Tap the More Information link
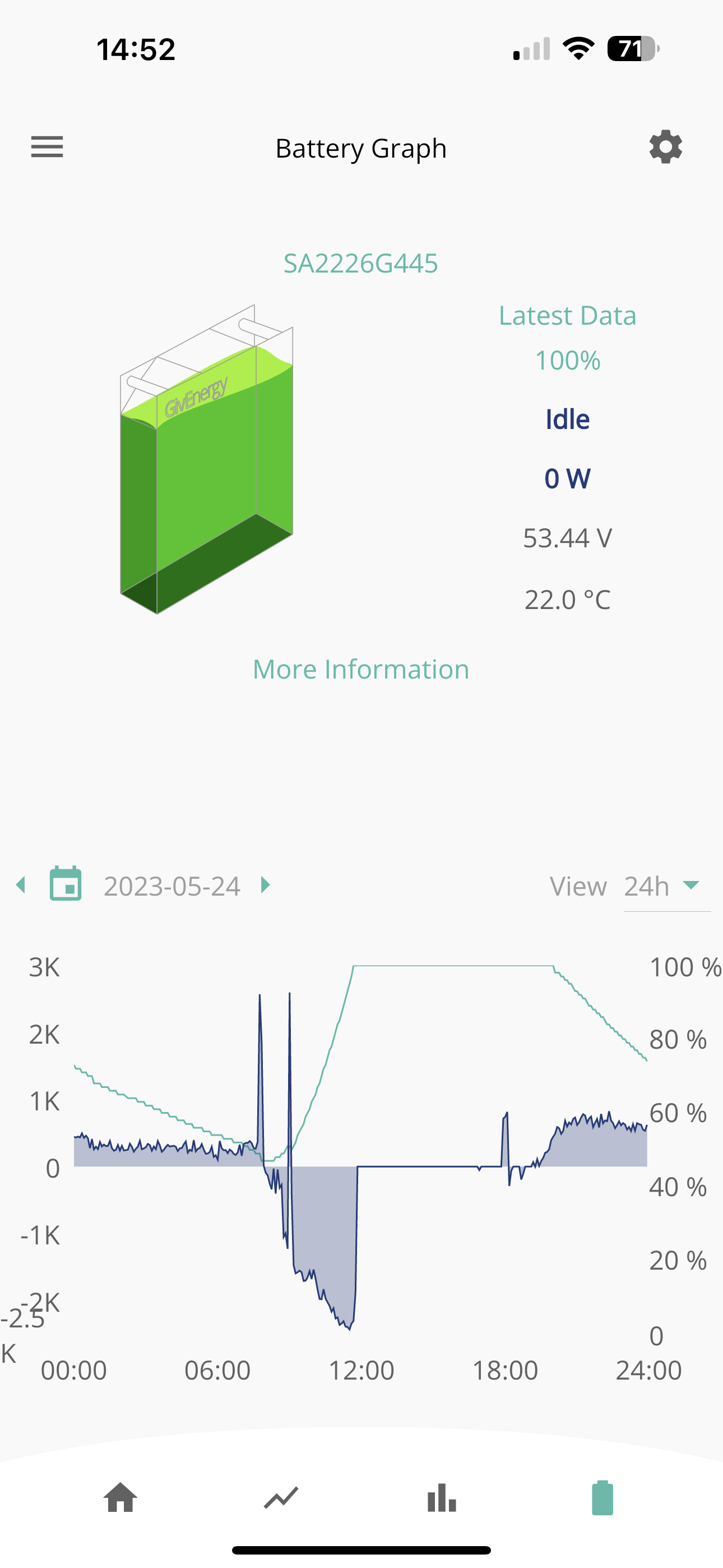723x1568 pixels. click(361, 669)
